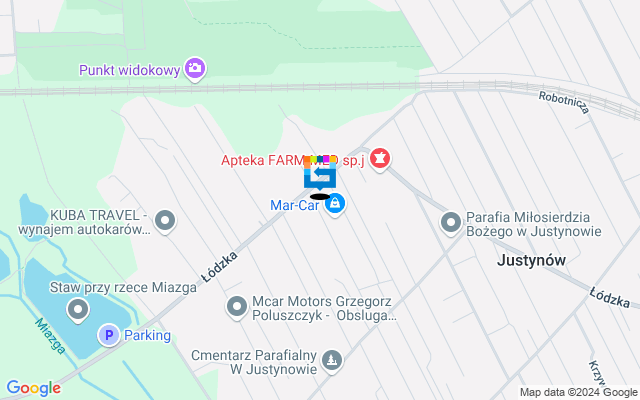Tap the Parking marker near the pond
This screenshot has height=400, width=640.
[x=108, y=335]
